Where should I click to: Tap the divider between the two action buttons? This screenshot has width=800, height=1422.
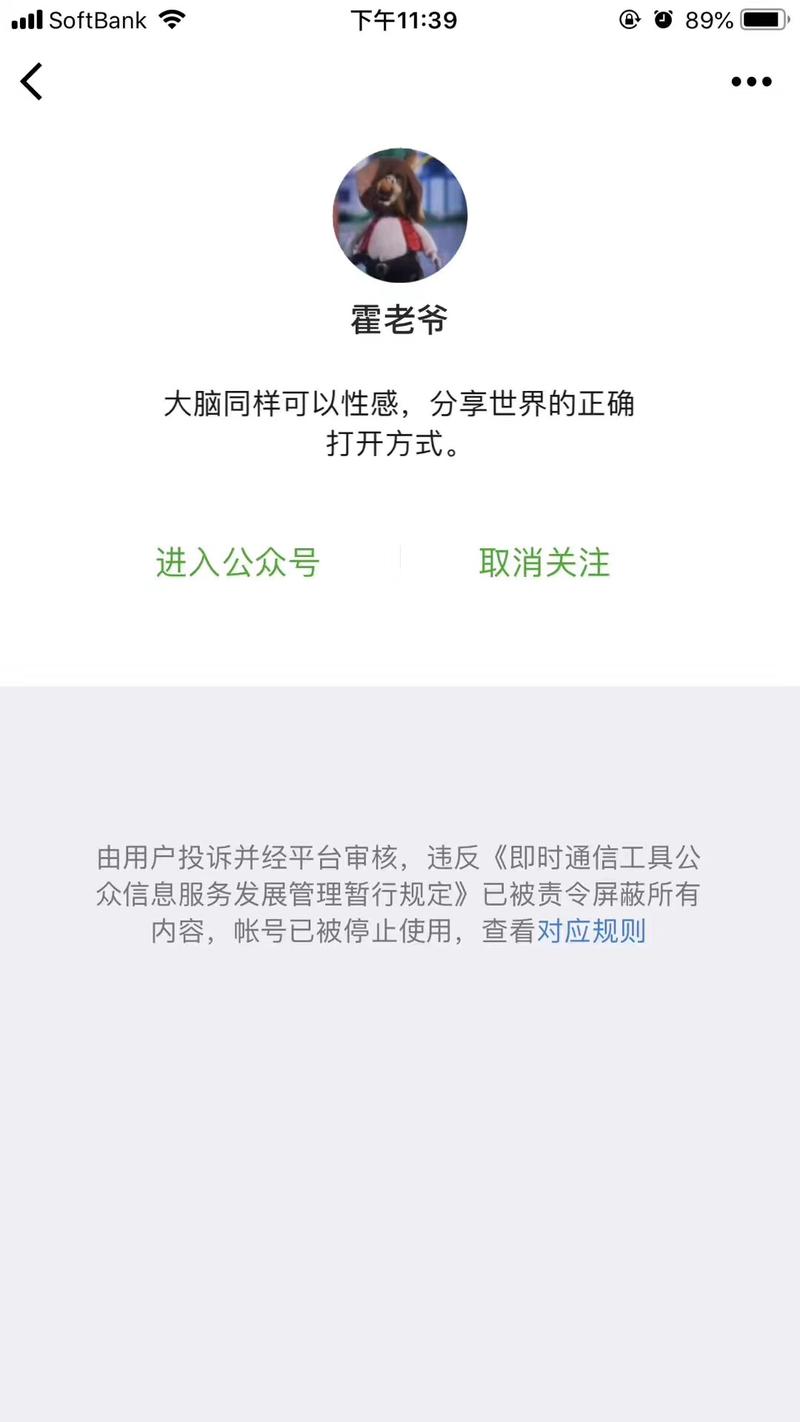[x=398, y=562]
